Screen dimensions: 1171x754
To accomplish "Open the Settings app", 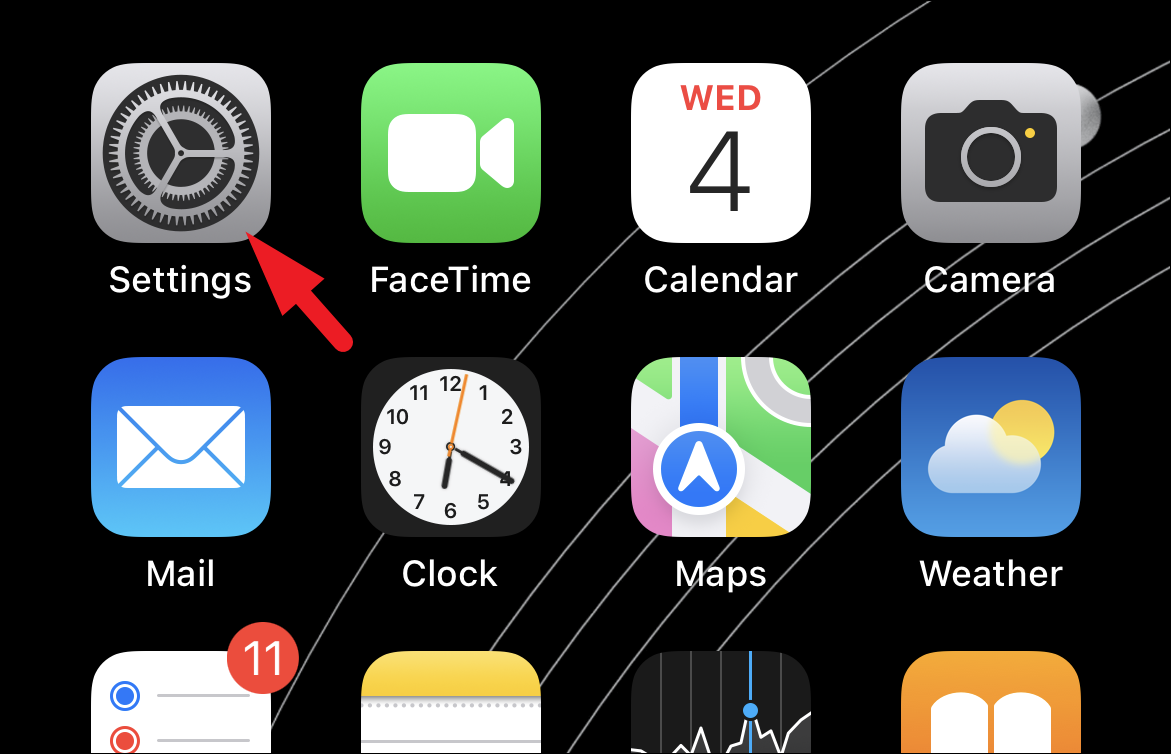I will pyautogui.click(x=180, y=153).
